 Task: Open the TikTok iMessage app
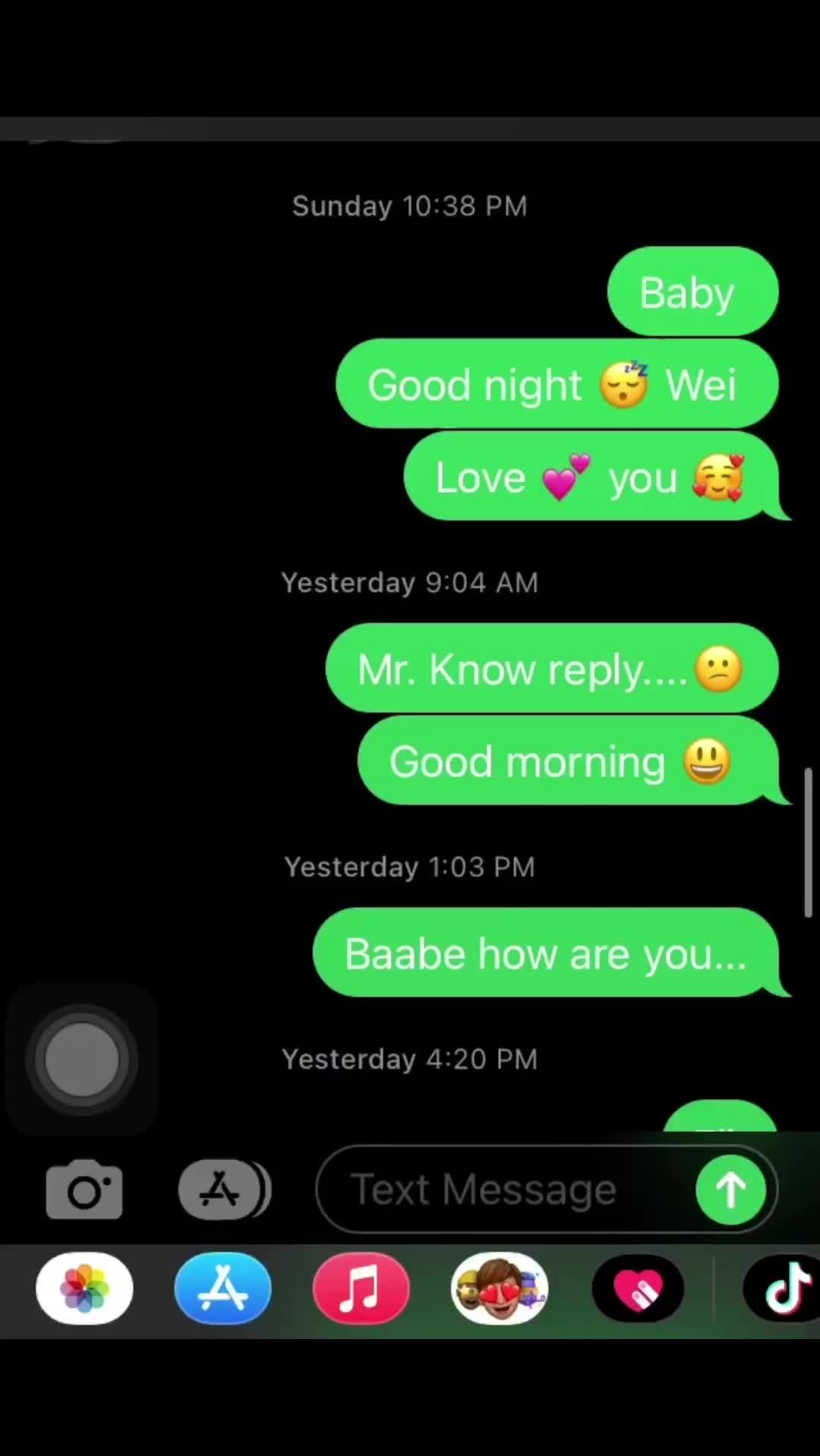tap(782, 1288)
